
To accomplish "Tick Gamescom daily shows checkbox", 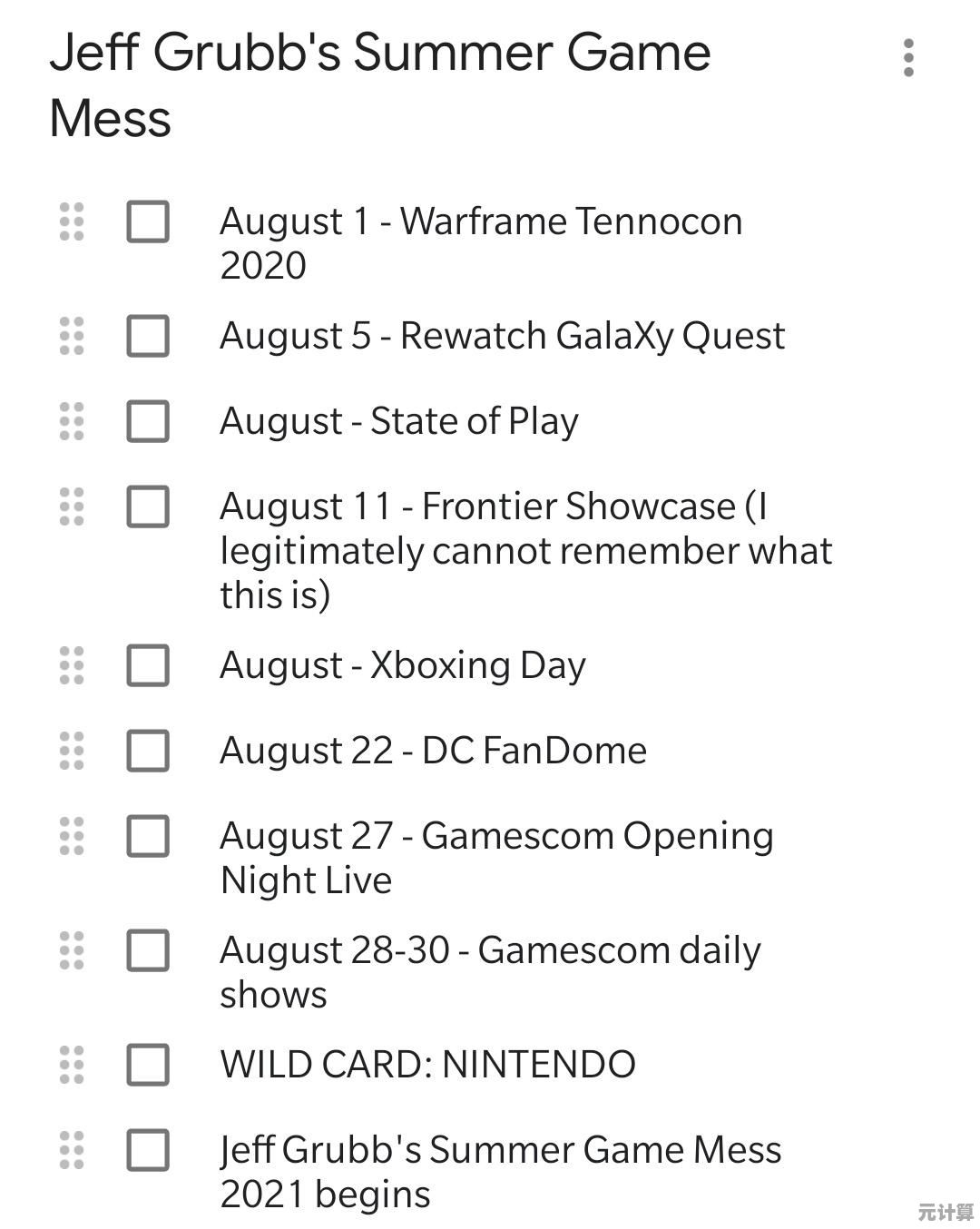I will 147,950.
